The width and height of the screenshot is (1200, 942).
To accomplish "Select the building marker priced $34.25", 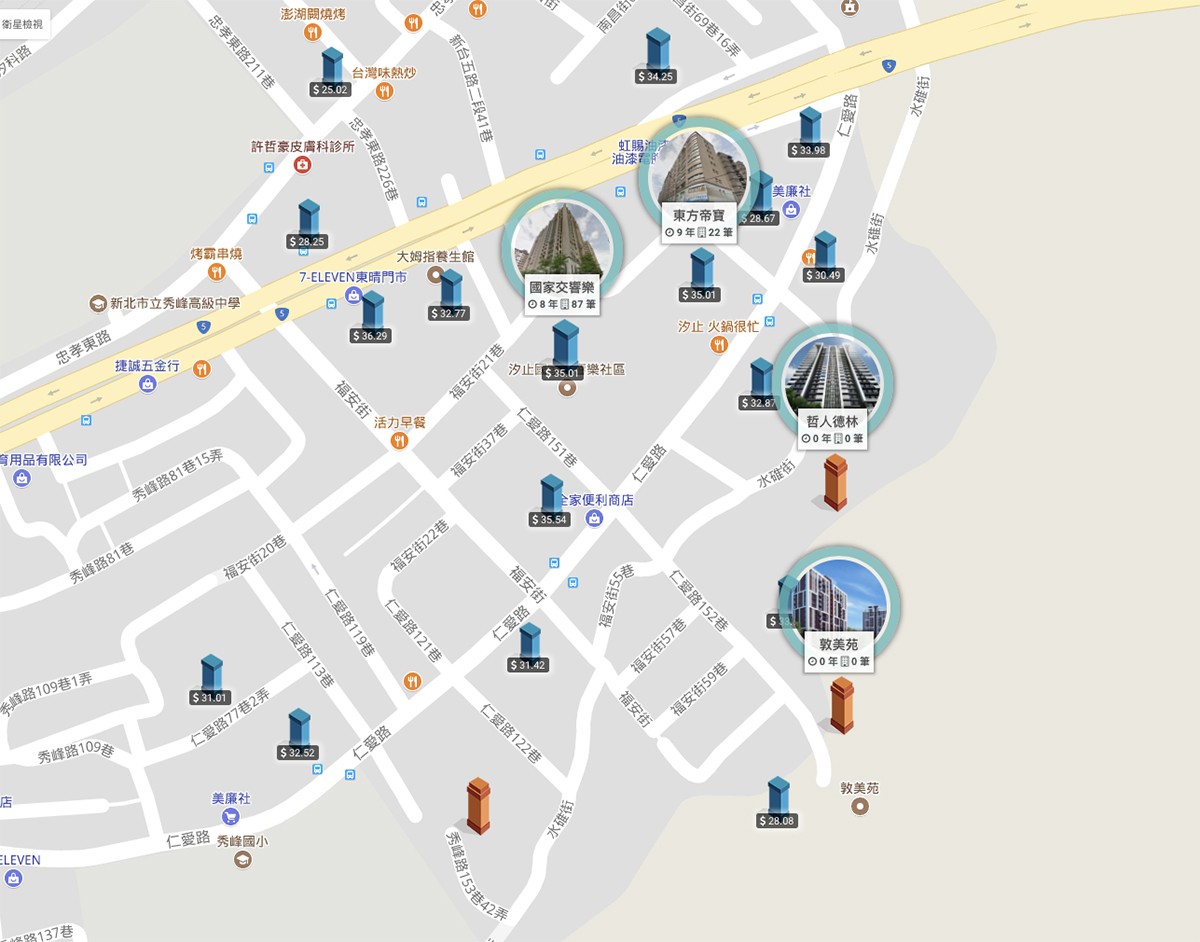I will pyautogui.click(x=657, y=58).
